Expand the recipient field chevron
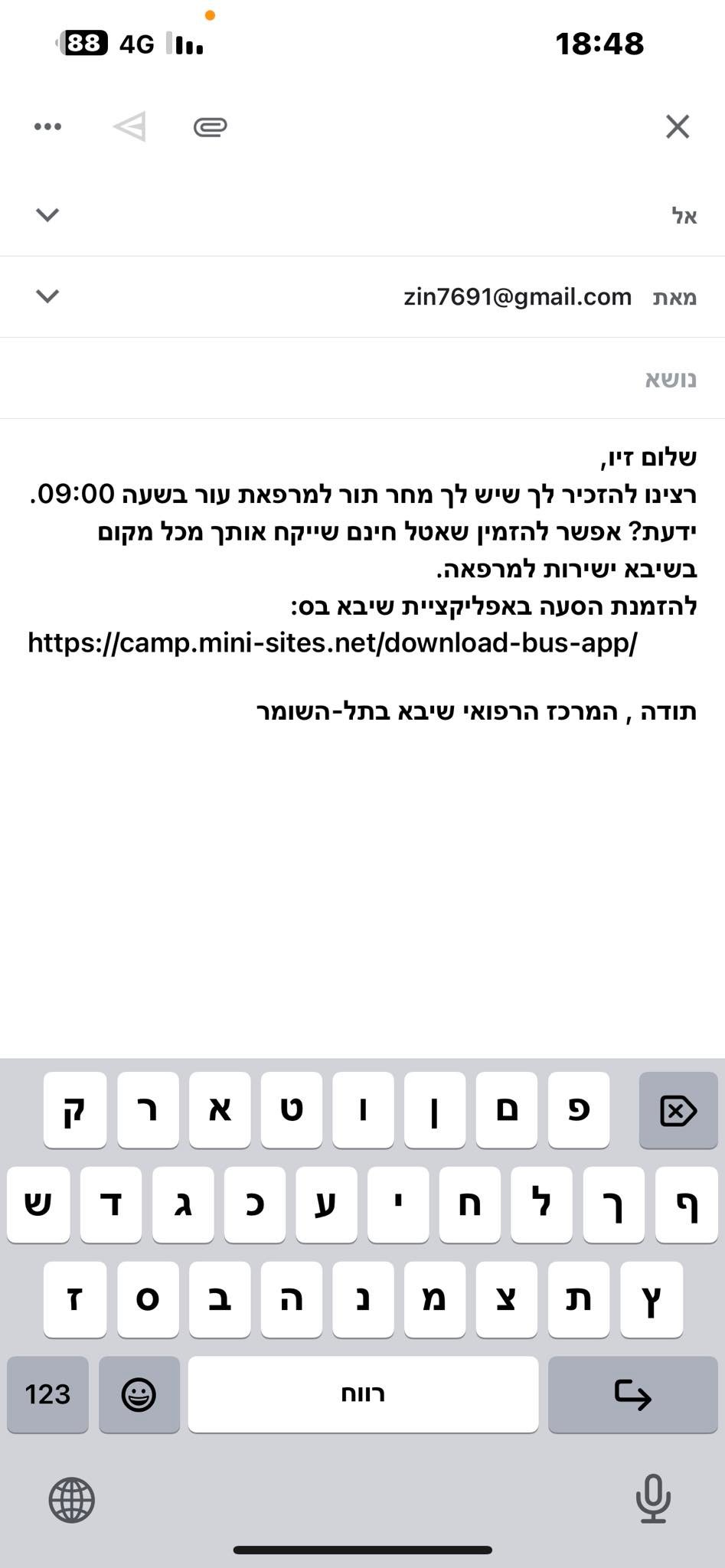725x1568 pixels. pos(47,215)
